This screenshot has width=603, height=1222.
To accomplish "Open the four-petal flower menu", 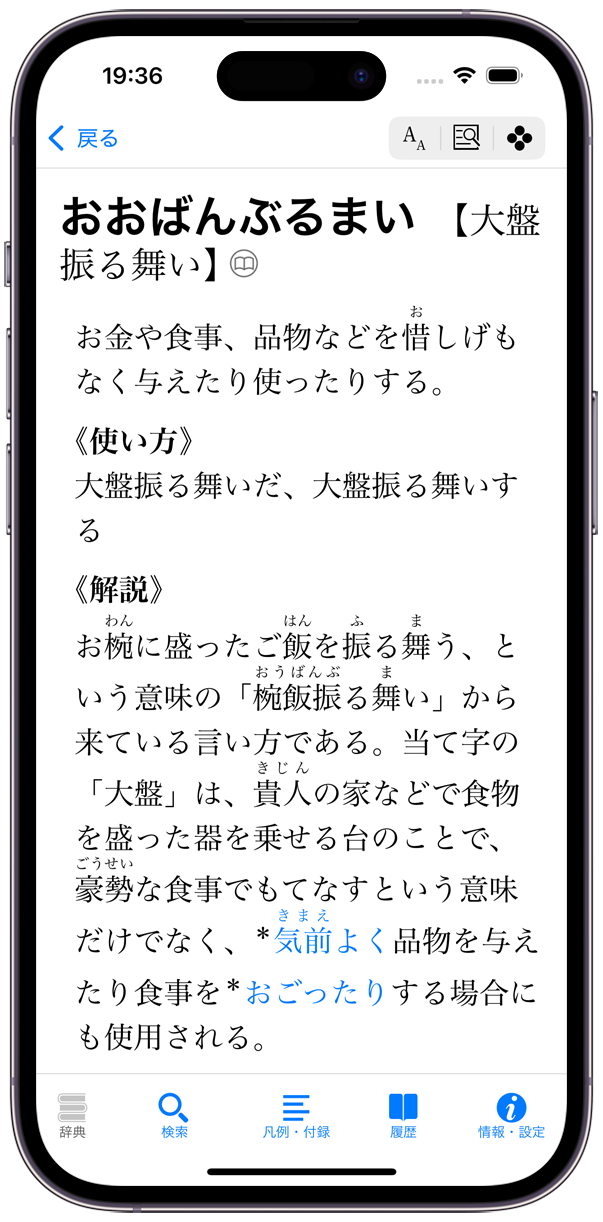I will [x=519, y=138].
